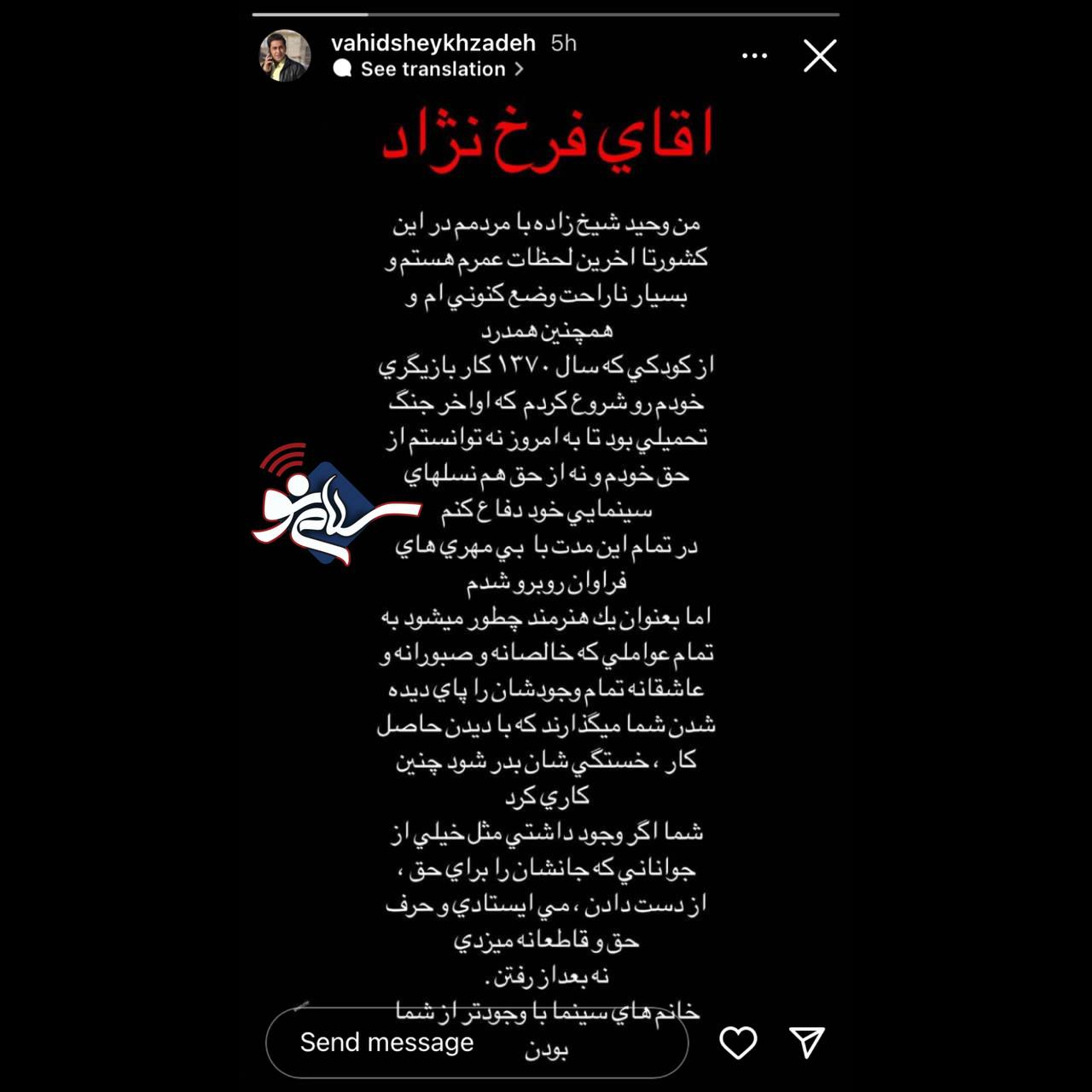The width and height of the screenshot is (1092, 1092).
Task: Open the three-dot story options menu
Action: tap(754, 56)
